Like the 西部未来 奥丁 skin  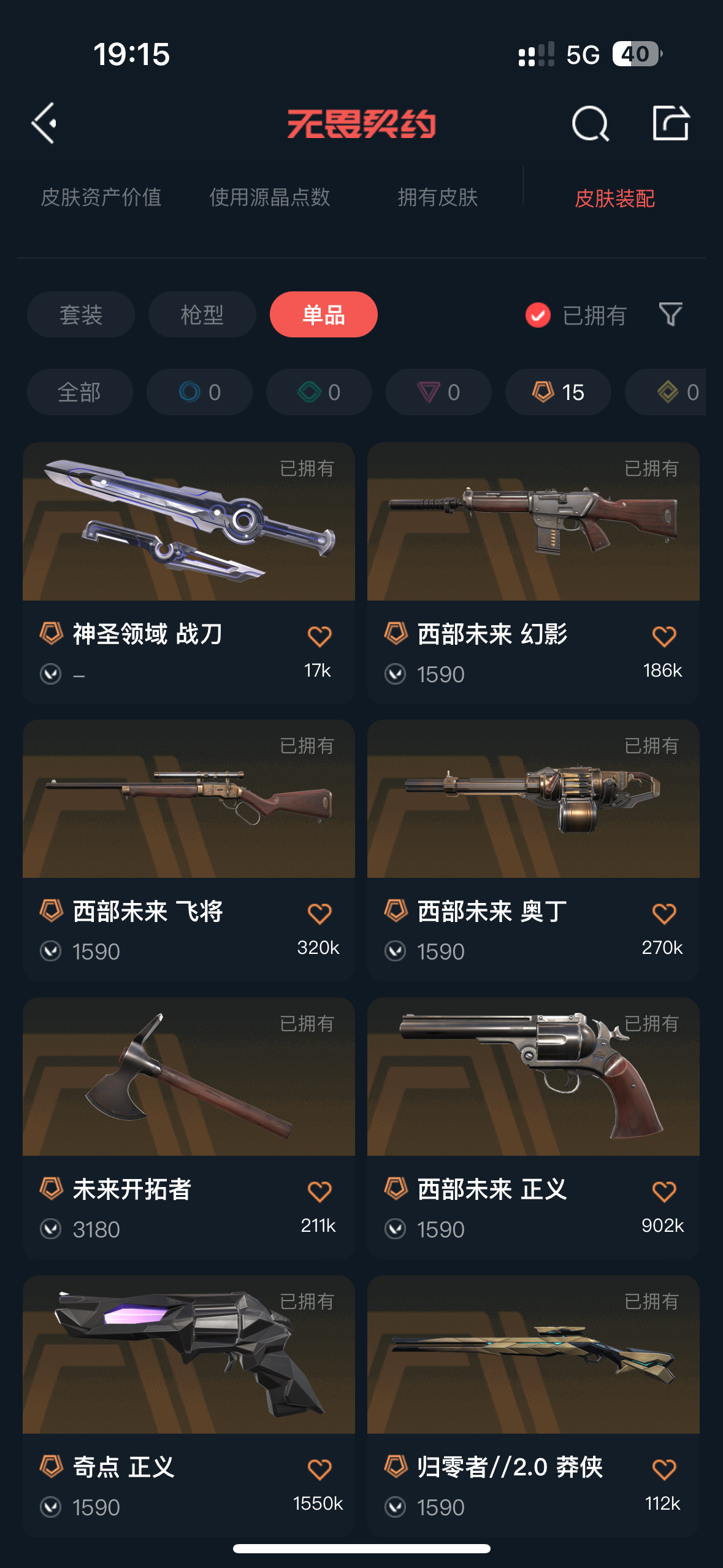point(664,914)
